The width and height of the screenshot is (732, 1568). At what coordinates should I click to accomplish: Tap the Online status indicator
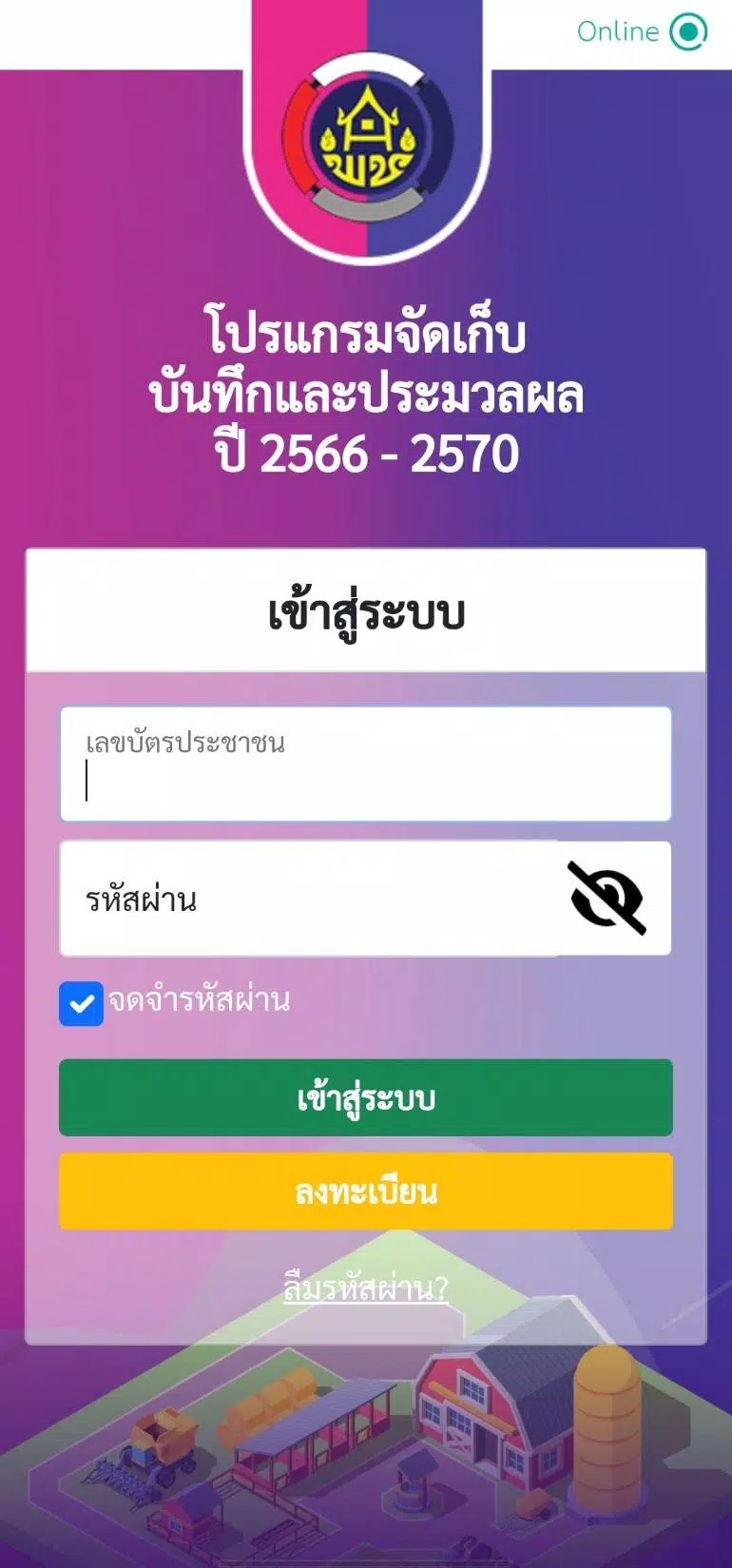pos(643,31)
